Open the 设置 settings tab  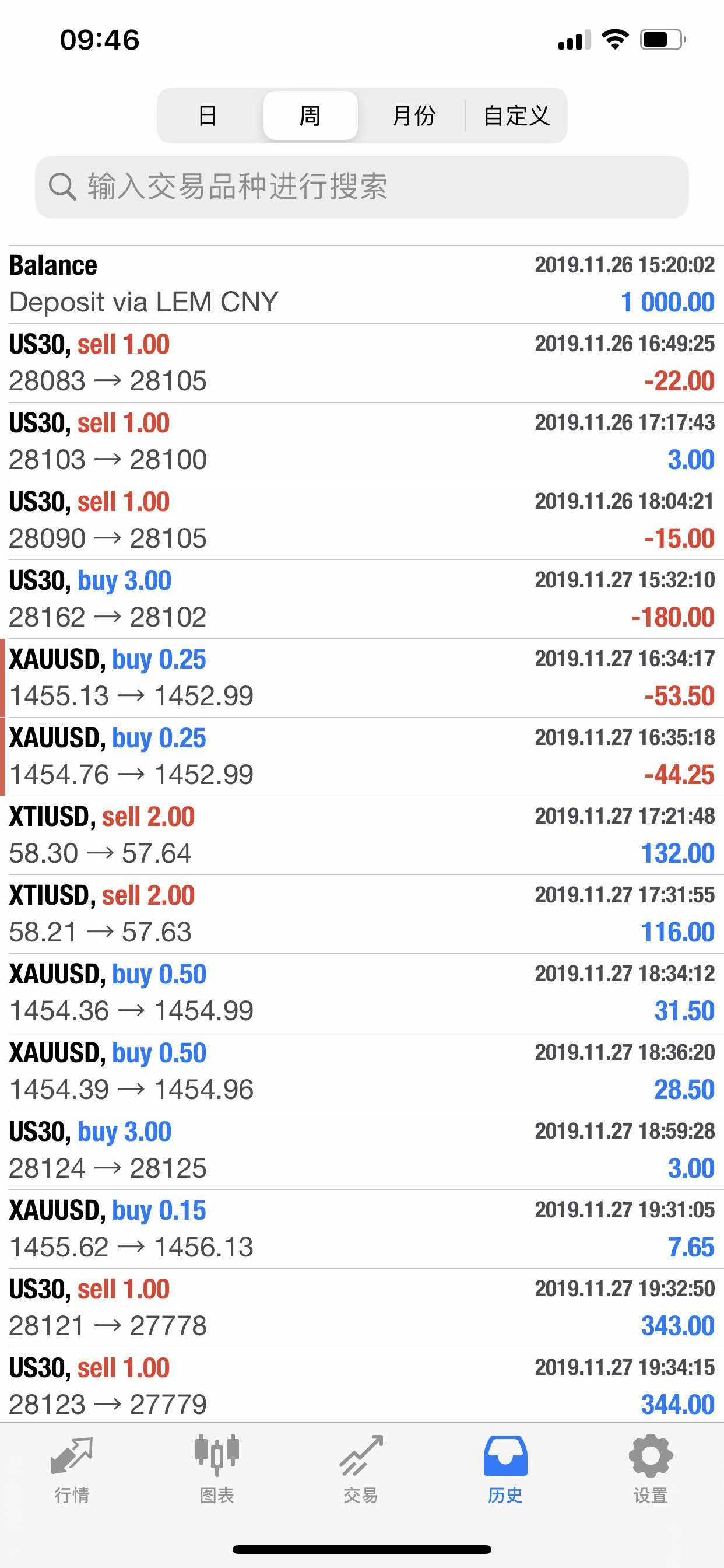651,1469
